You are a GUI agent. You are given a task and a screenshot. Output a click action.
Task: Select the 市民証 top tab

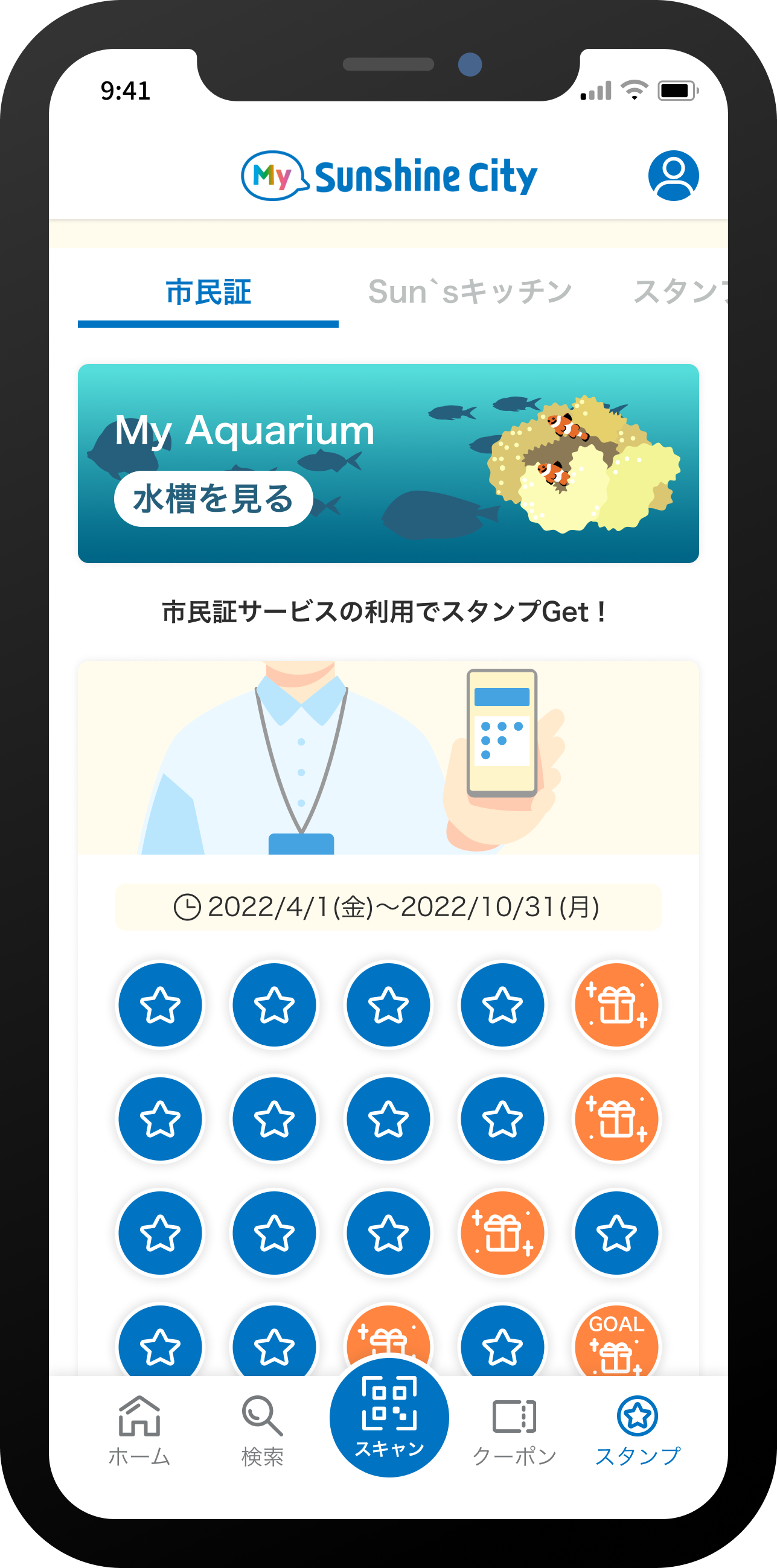(x=208, y=292)
